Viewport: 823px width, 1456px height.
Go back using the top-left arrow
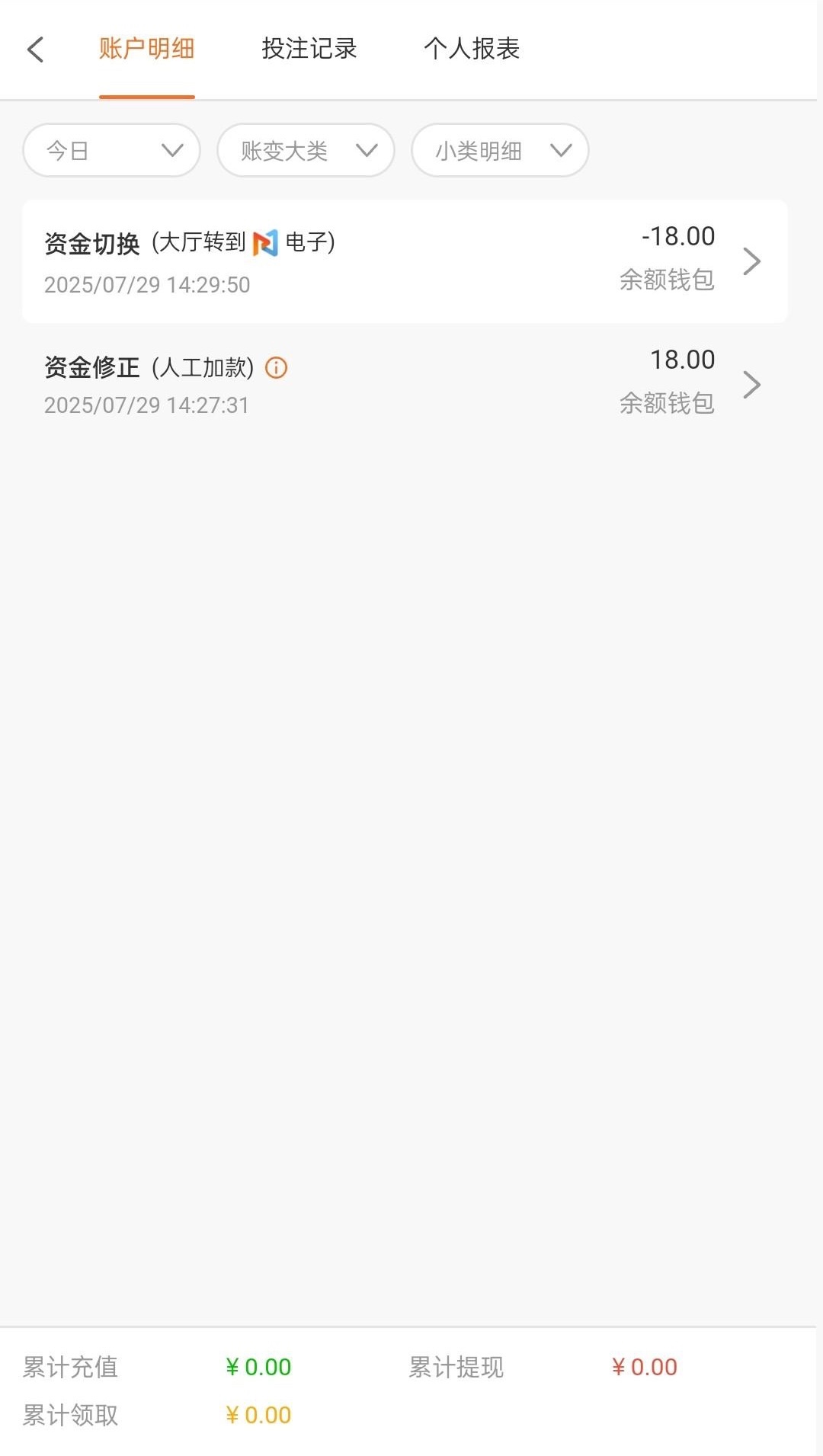tap(35, 50)
